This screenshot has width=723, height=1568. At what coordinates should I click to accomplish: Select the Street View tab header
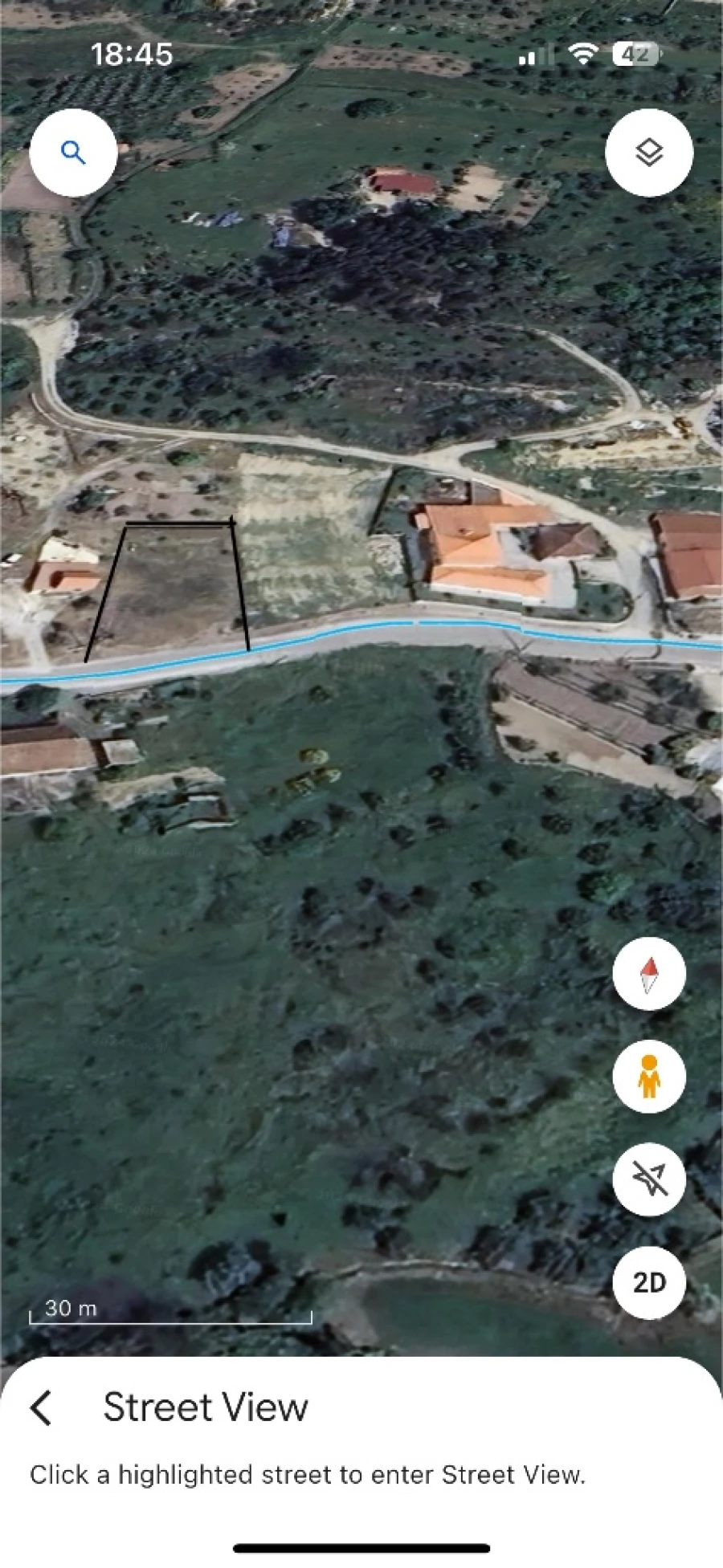pyautogui.click(x=206, y=1406)
